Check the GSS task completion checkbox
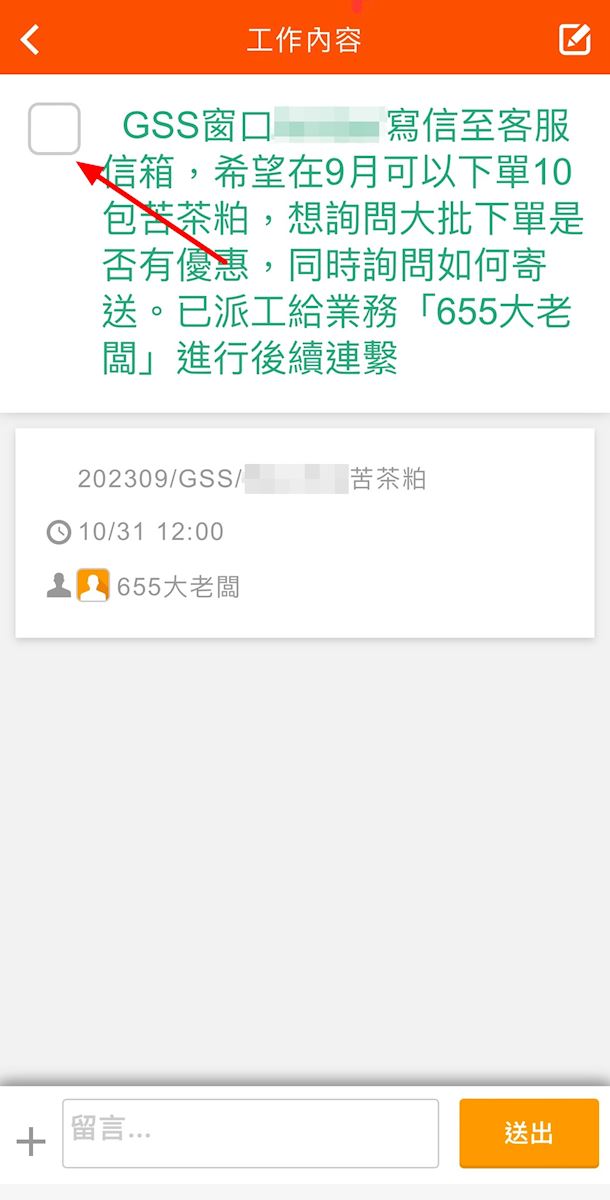Screen dimensions: 610x1200 pyautogui.click(x=54, y=129)
